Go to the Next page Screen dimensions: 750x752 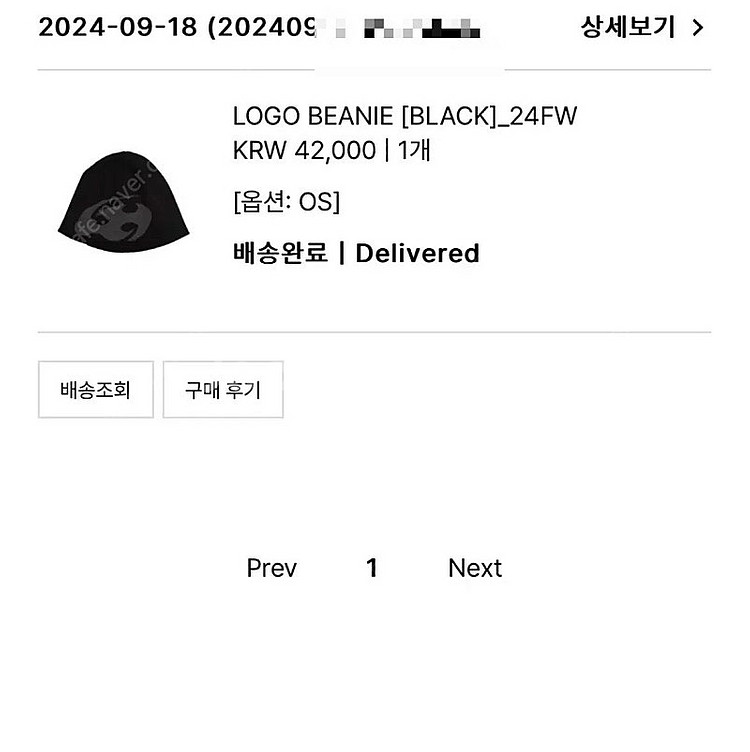(x=475, y=568)
